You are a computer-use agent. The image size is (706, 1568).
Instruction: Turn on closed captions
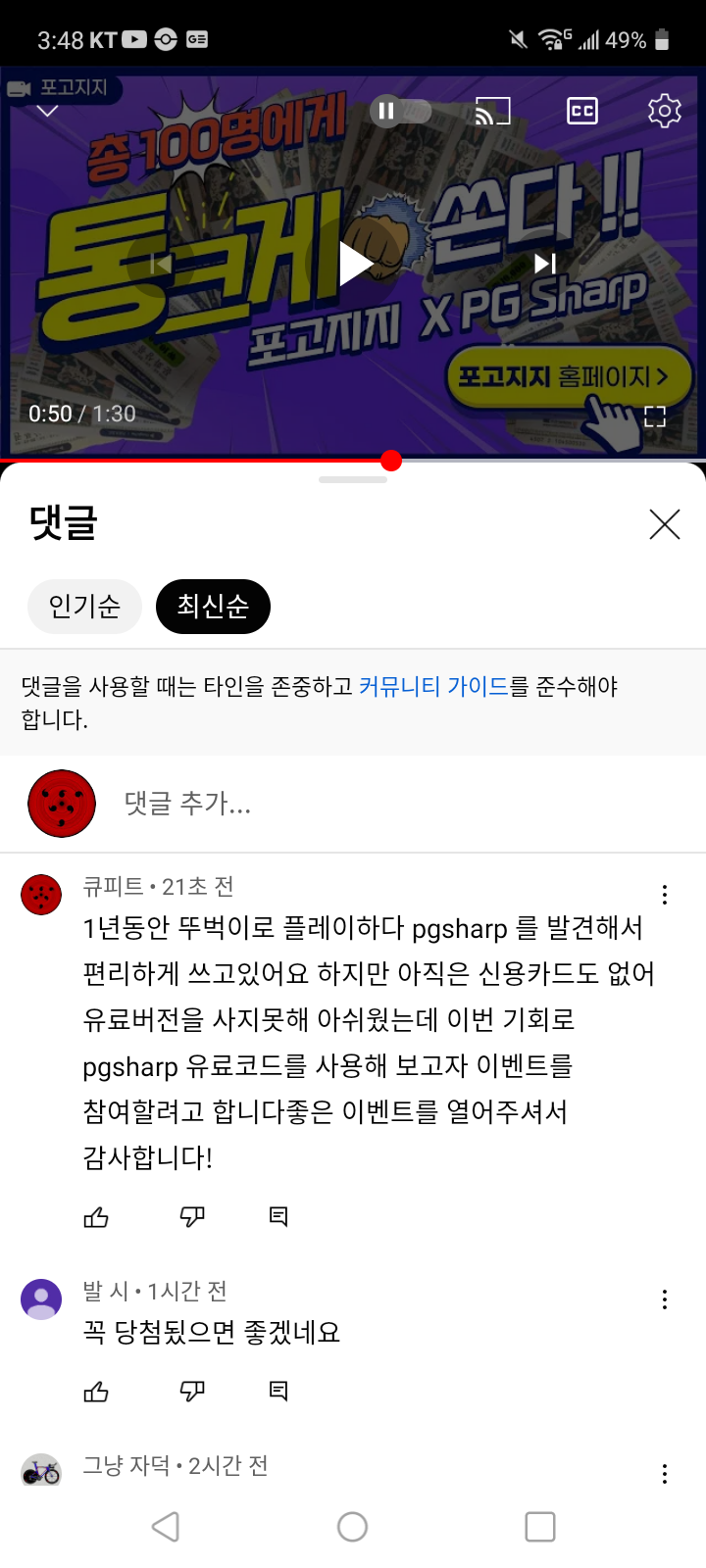point(582,111)
